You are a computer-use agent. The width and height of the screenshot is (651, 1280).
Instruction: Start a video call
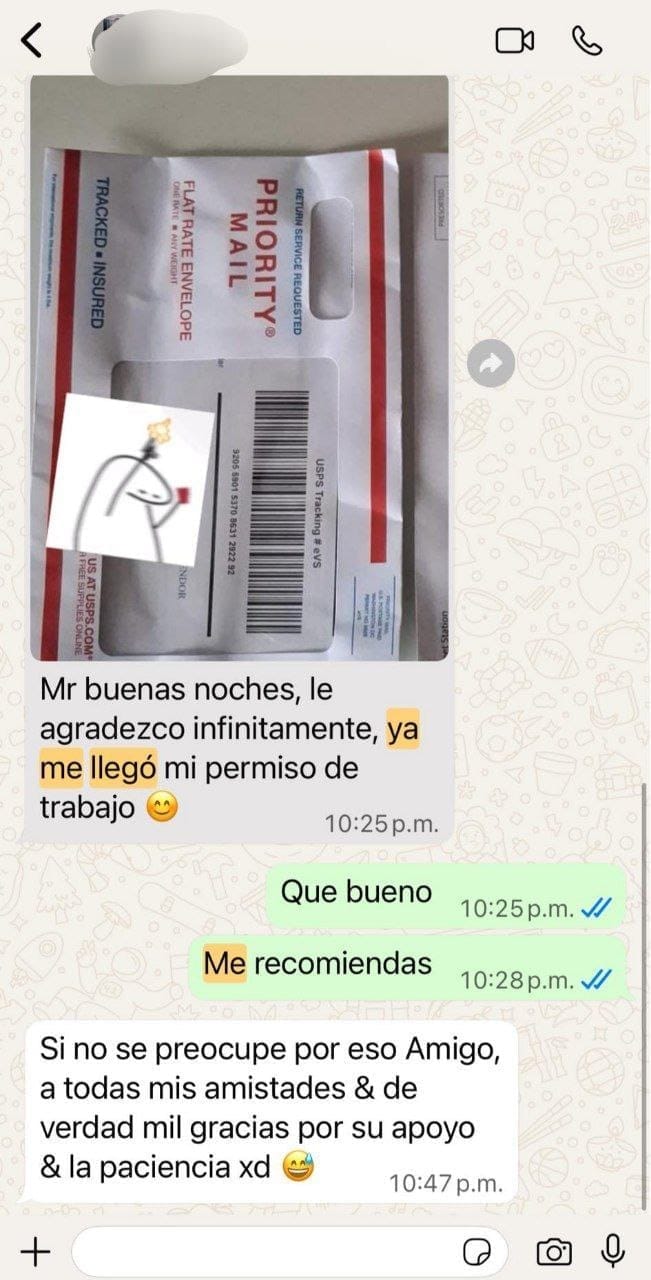click(514, 40)
